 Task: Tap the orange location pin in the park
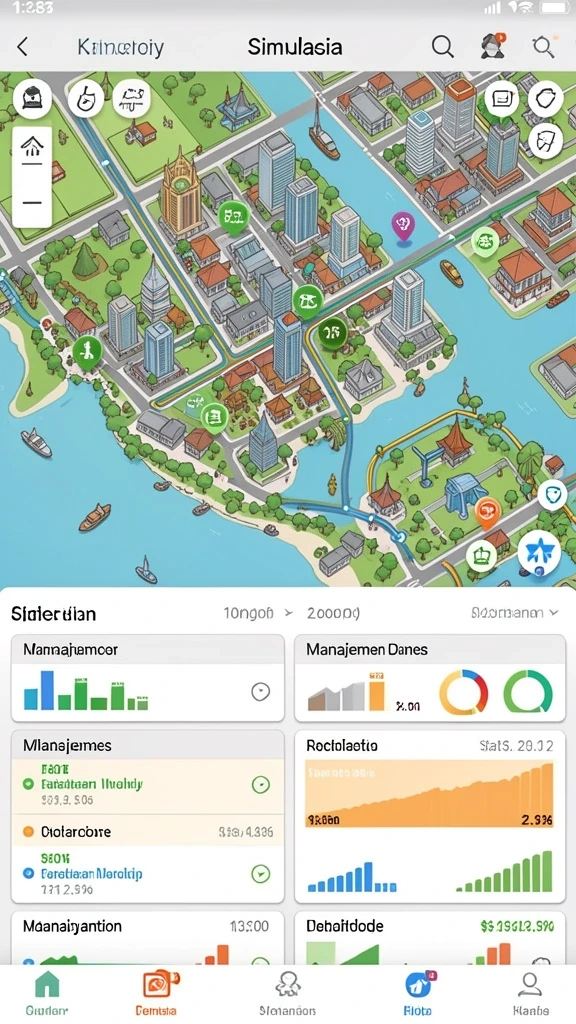[x=487, y=511]
